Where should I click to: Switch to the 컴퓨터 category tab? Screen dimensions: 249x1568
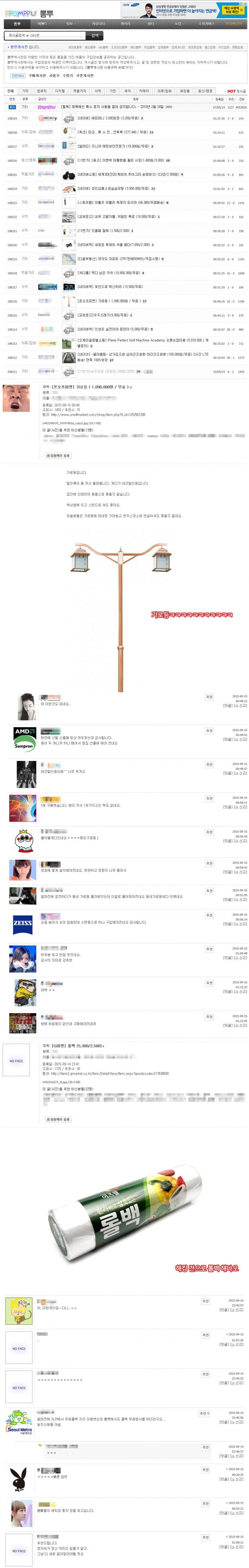pos(41,91)
